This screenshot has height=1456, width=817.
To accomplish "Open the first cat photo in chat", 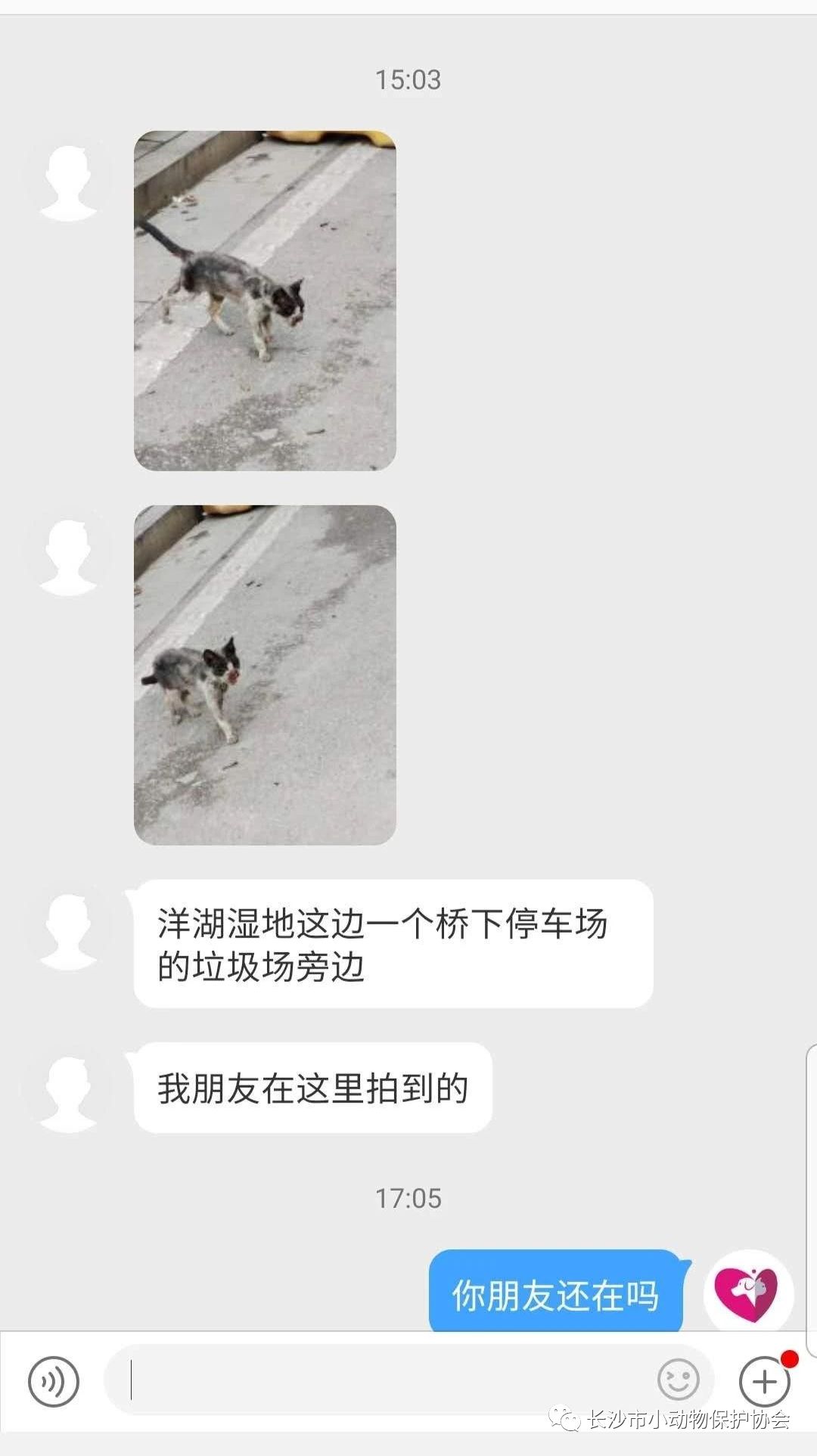I will coord(265,300).
